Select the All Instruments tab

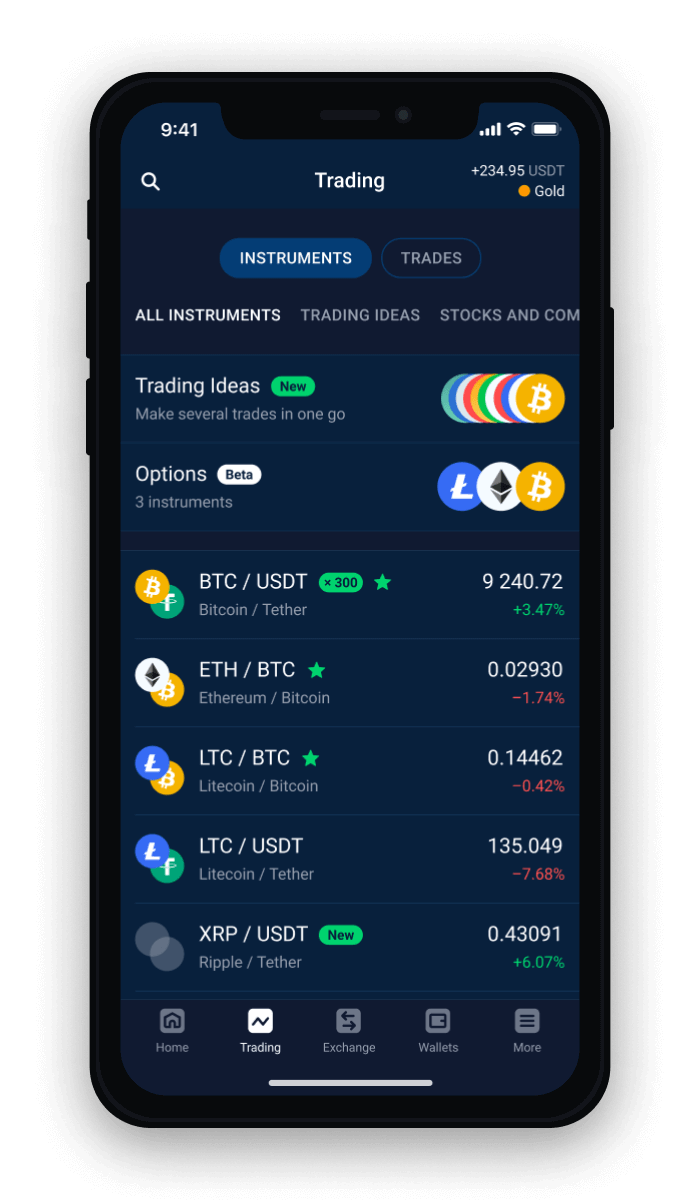pos(208,315)
